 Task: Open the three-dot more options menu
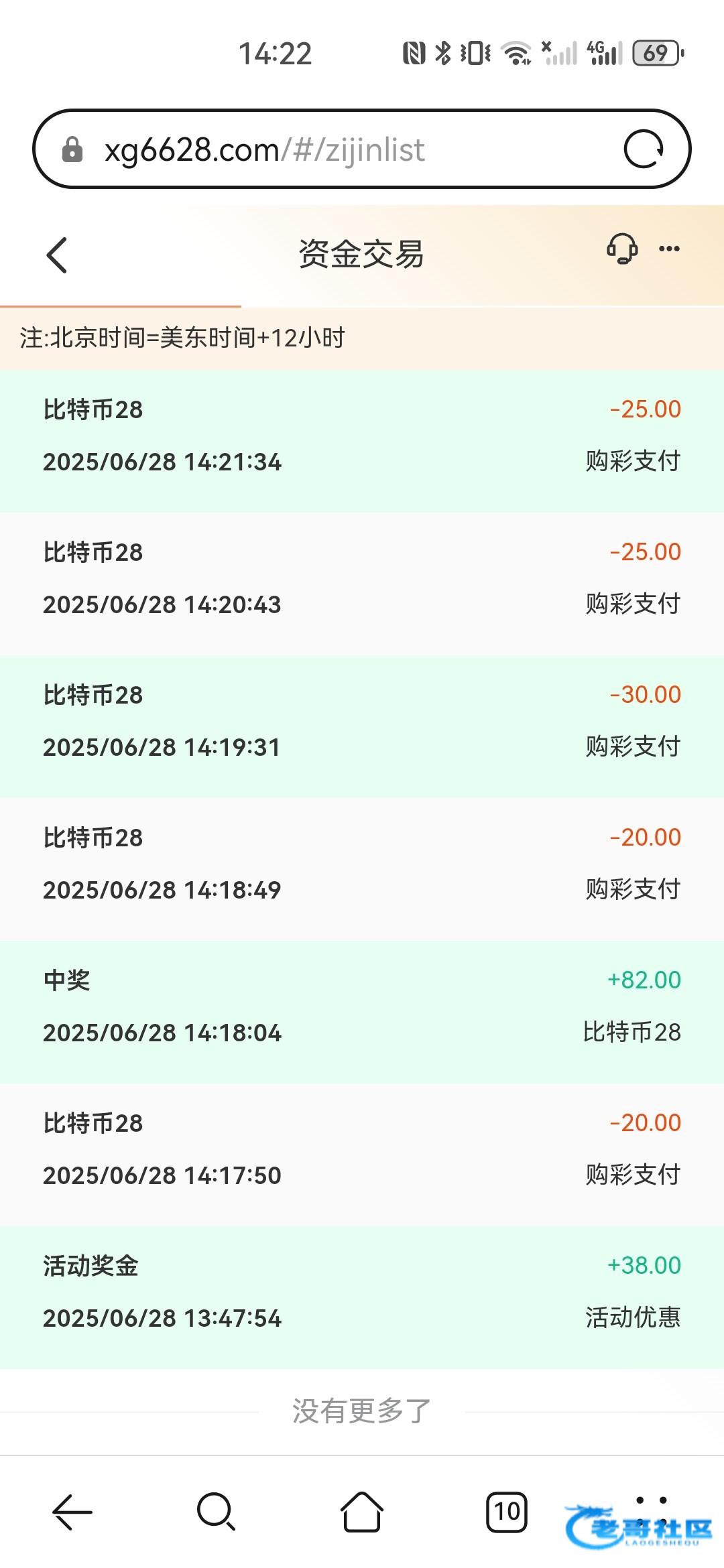coord(669,249)
